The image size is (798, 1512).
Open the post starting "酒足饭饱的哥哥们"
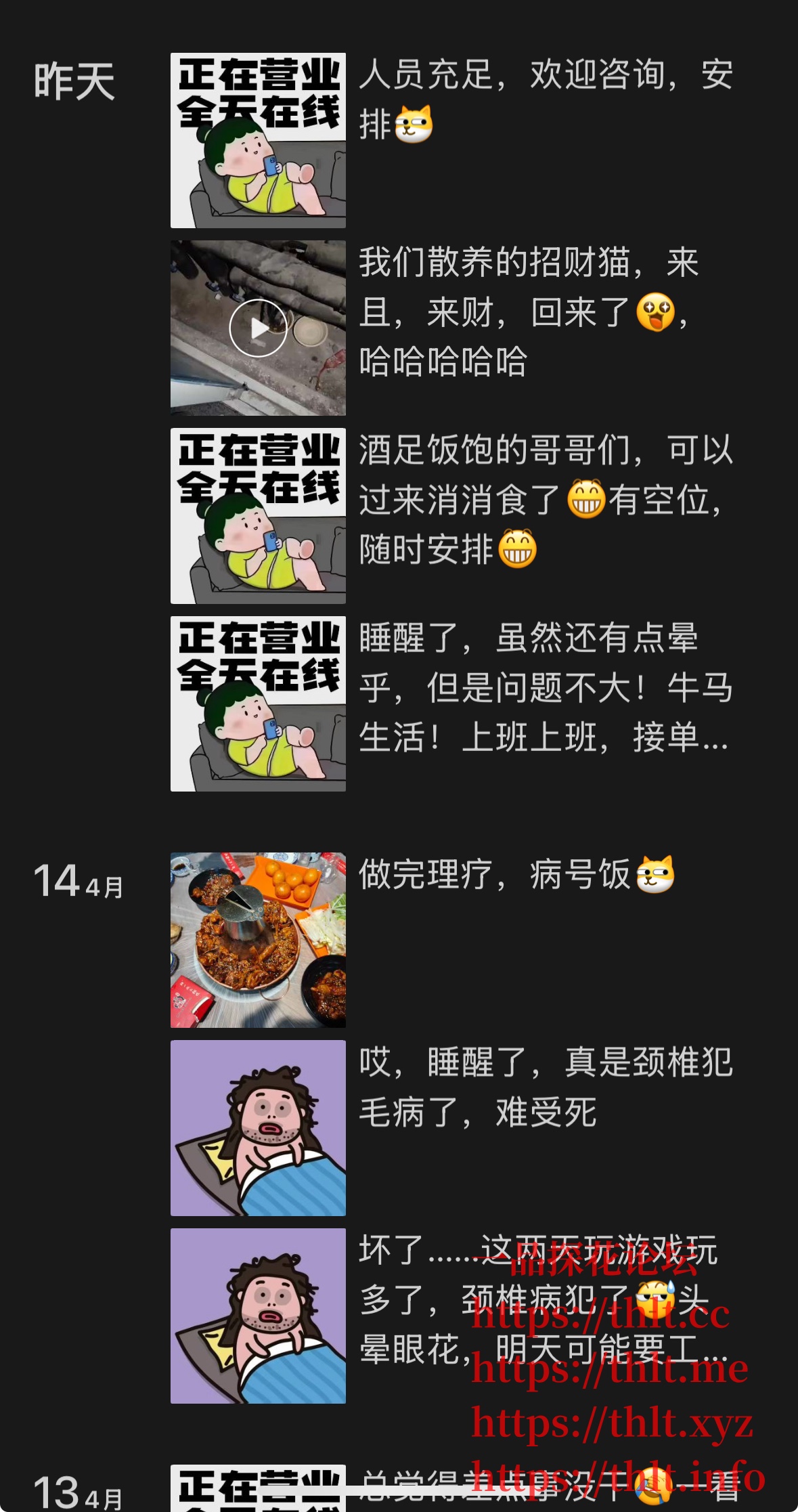(545, 499)
